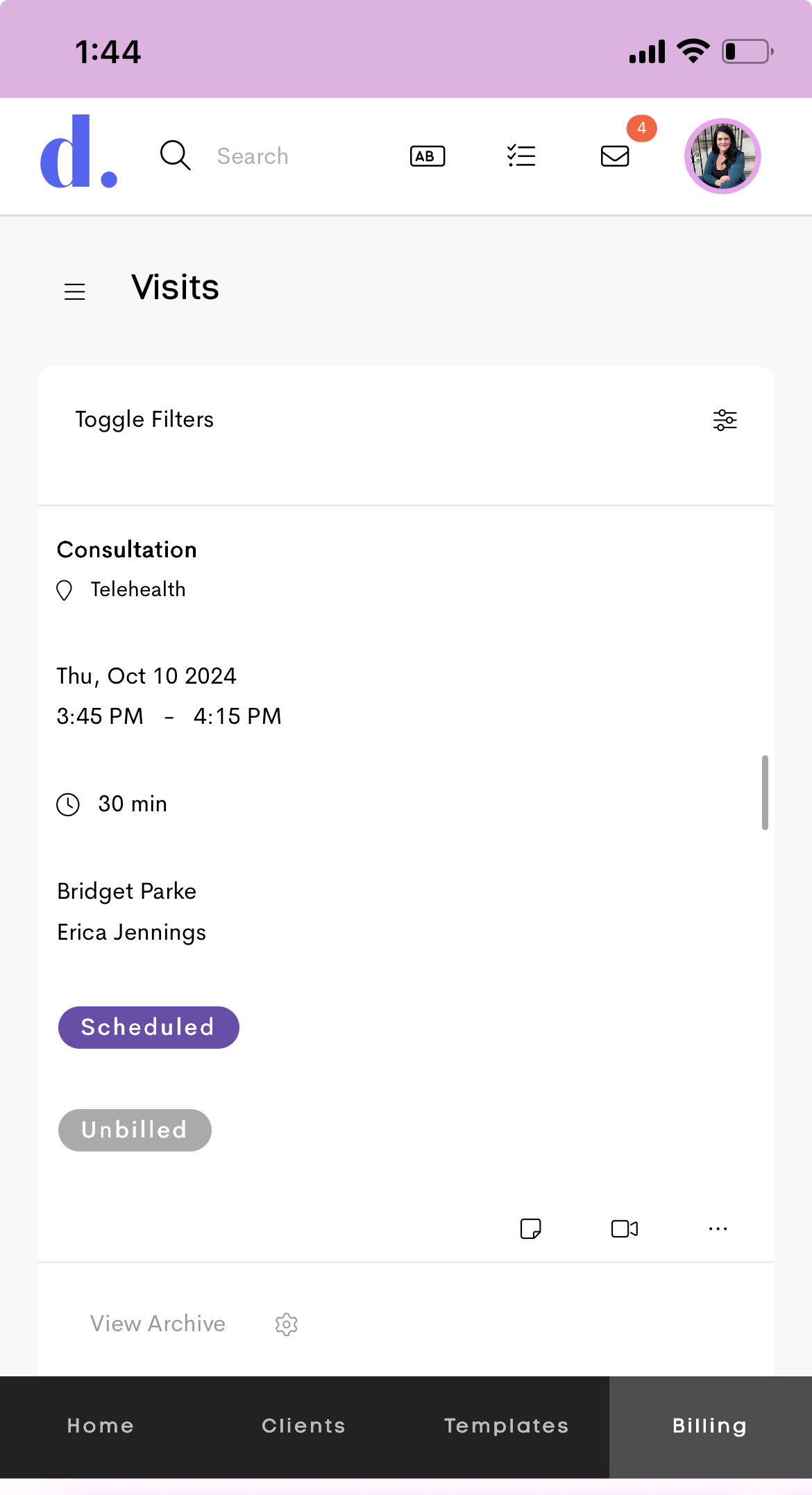Open the Consultation visit's more options
The width and height of the screenshot is (812, 1495).
pyautogui.click(x=718, y=1228)
